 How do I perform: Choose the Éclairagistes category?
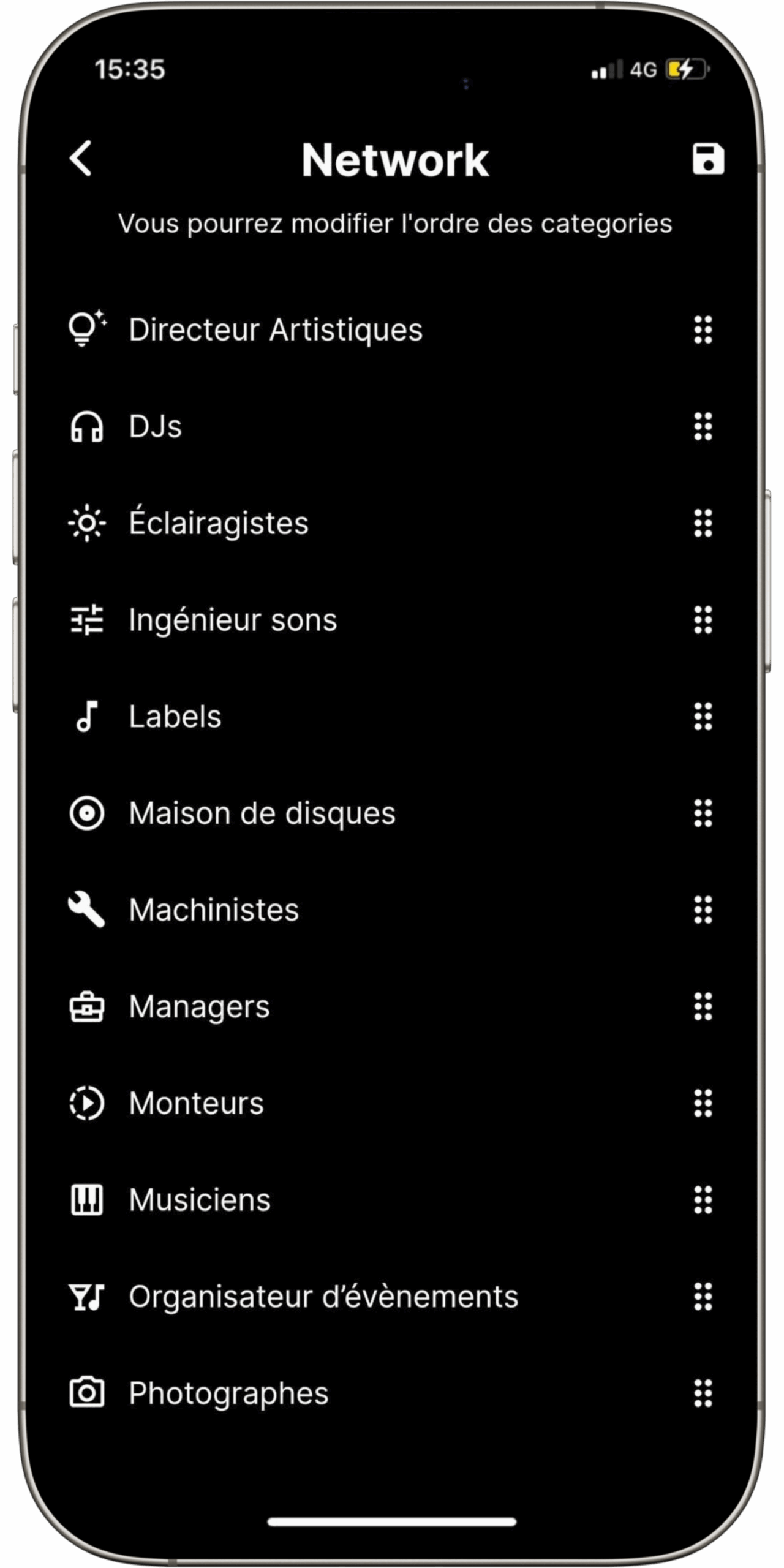click(x=392, y=524)
